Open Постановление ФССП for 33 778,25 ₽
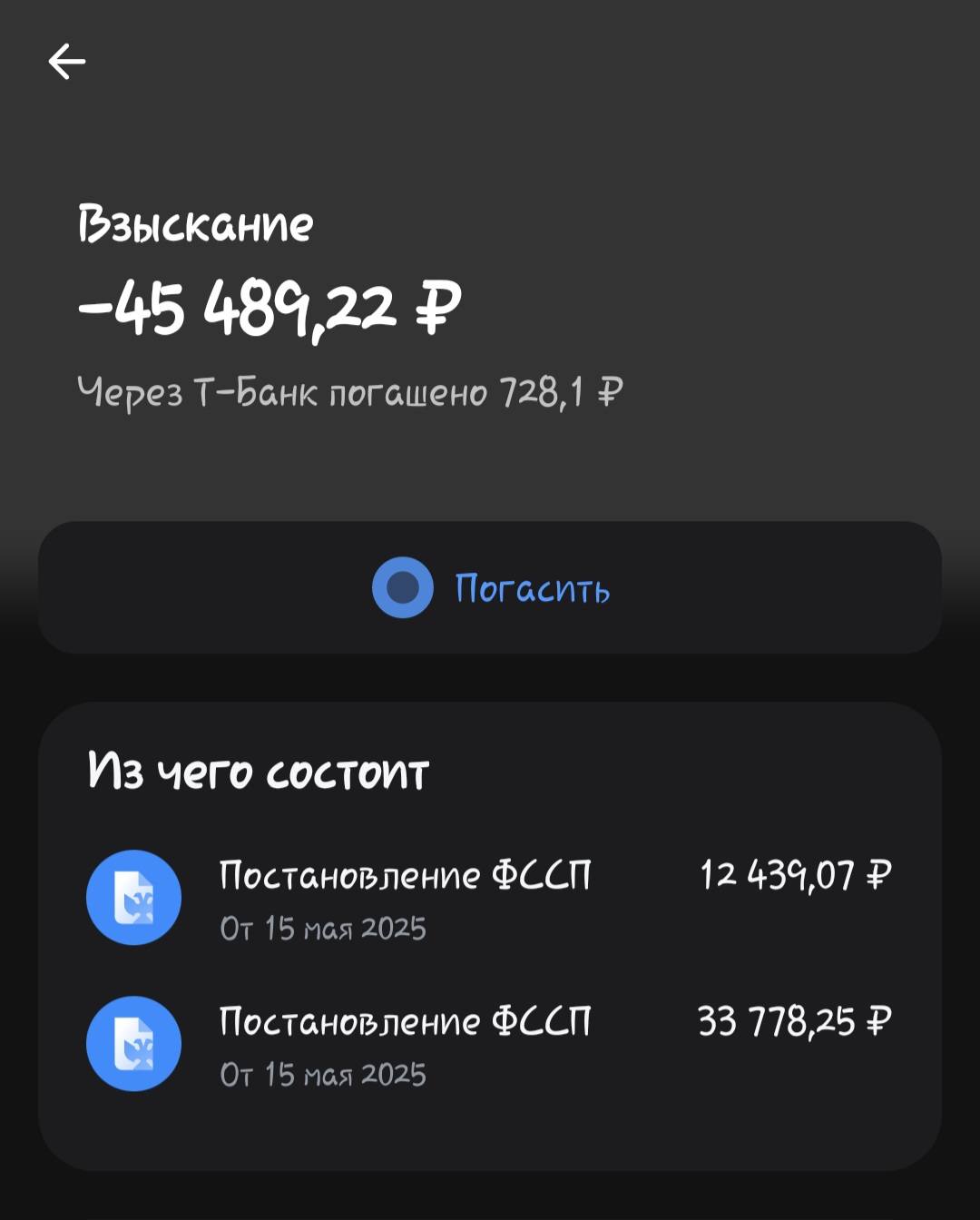The width and height of the screenshot is (980, 1220). (x=406, y=1020)
